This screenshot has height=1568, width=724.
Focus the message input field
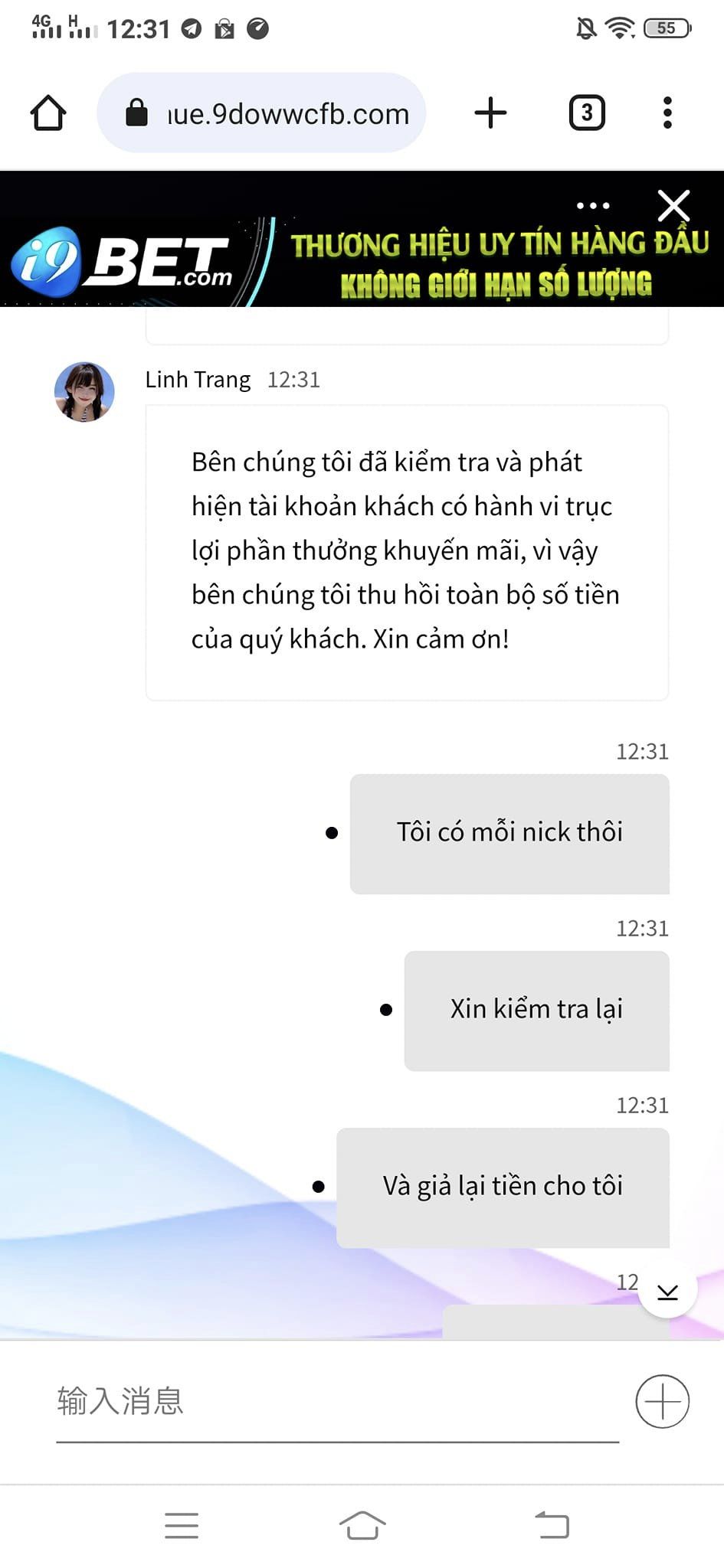coord(337,1401)
